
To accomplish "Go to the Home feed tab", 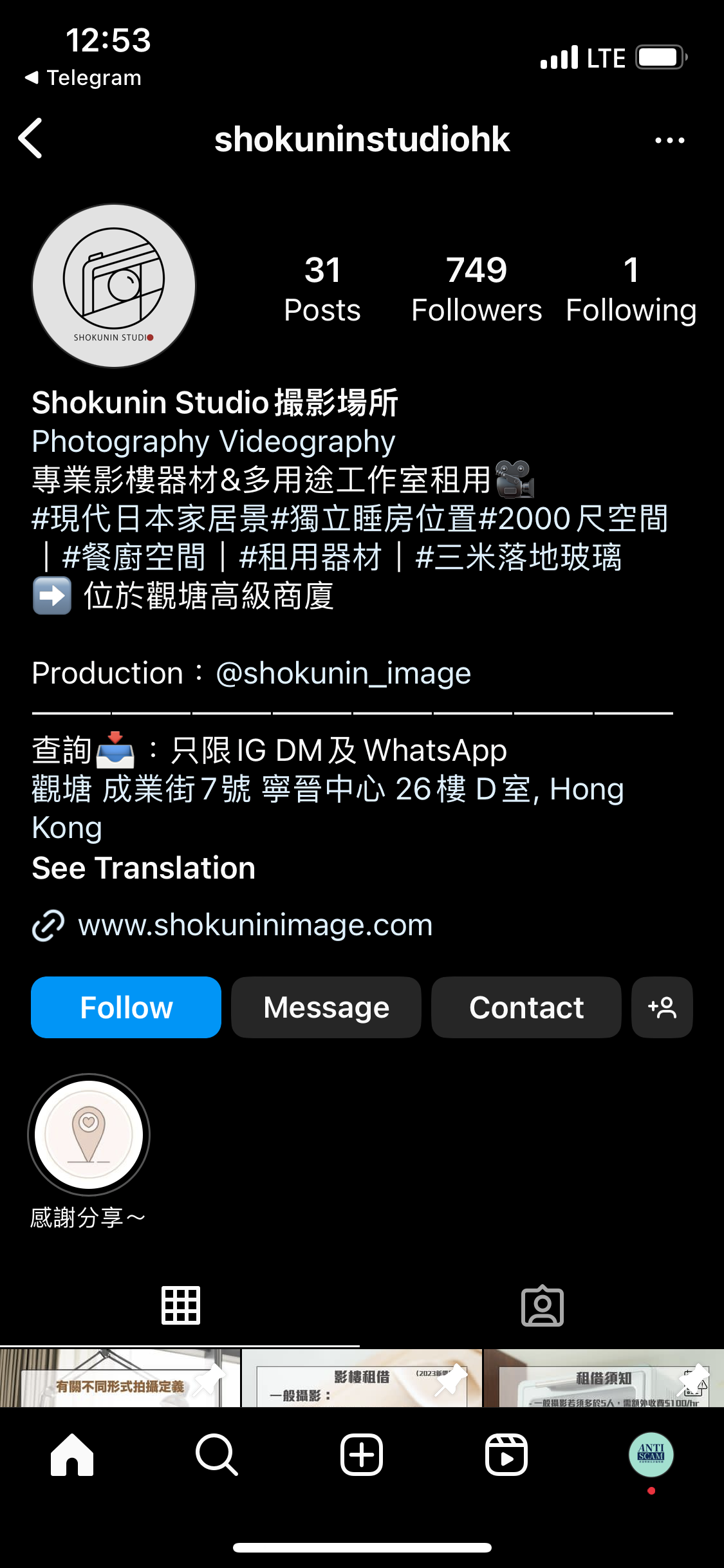I will point(72,1455).
